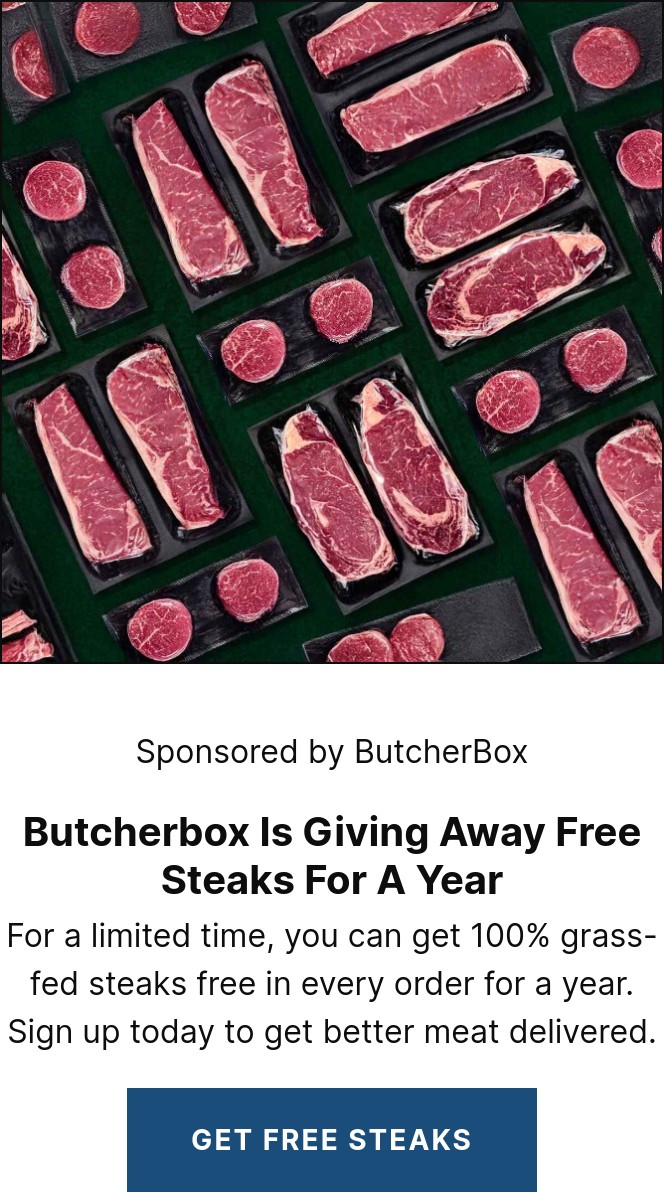This screenshot has width=664, height=1192.
Task: Tap the Get Free Steaks button
Action: click(x=332, y=1139)
